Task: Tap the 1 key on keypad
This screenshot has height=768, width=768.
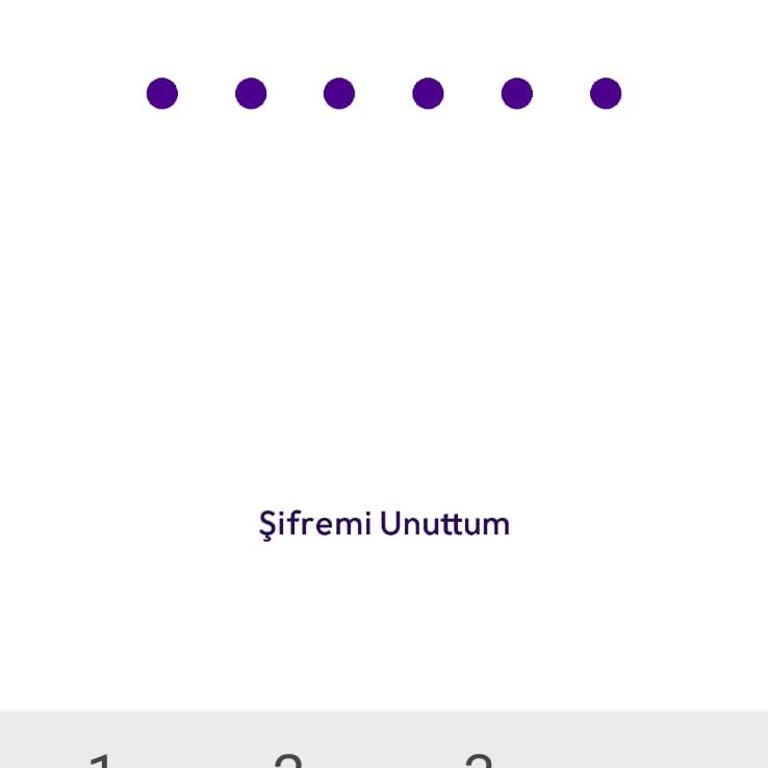Action: 101,760
